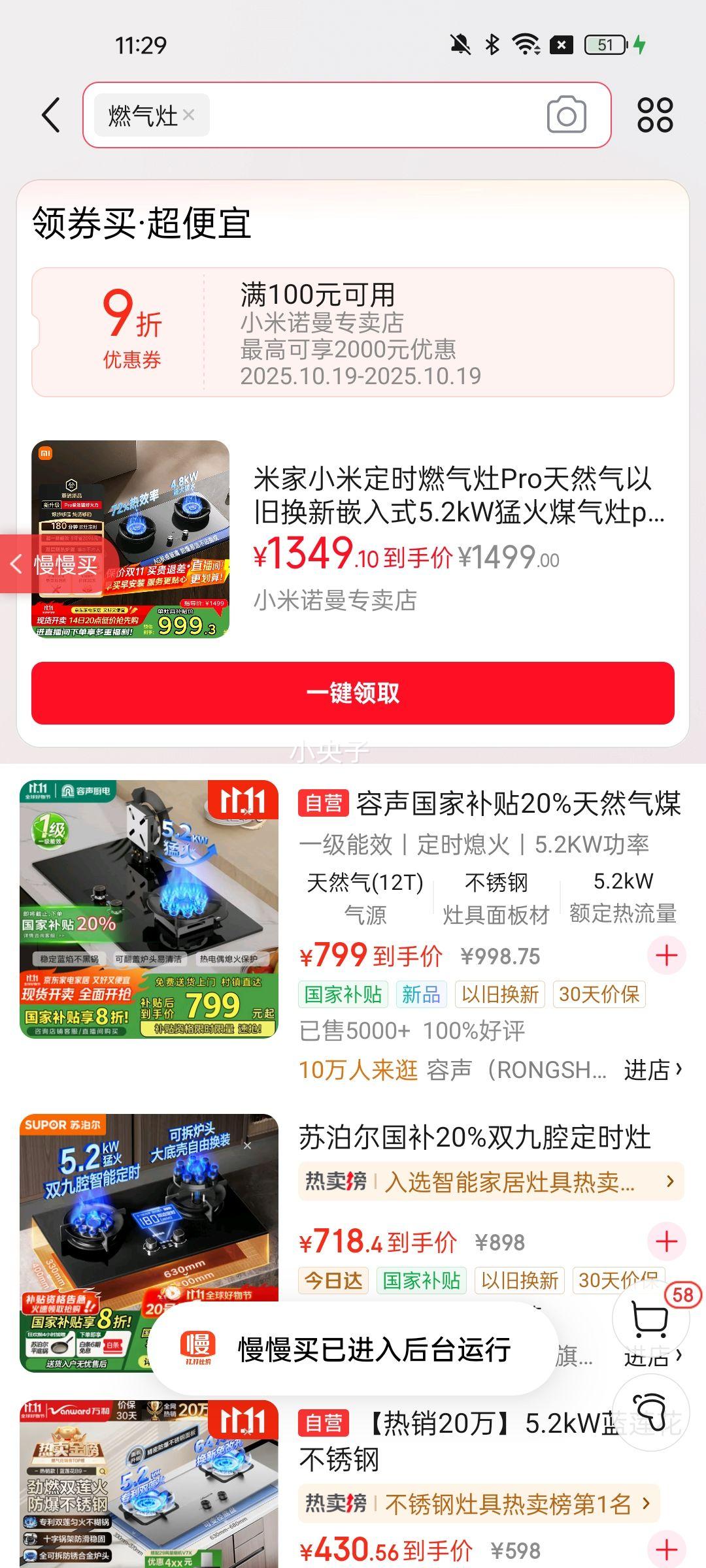The height and width of the screenshot is (1568, 706).
Task: Remove the 燃气灶 search keyword chip
Action: [189, 115]
